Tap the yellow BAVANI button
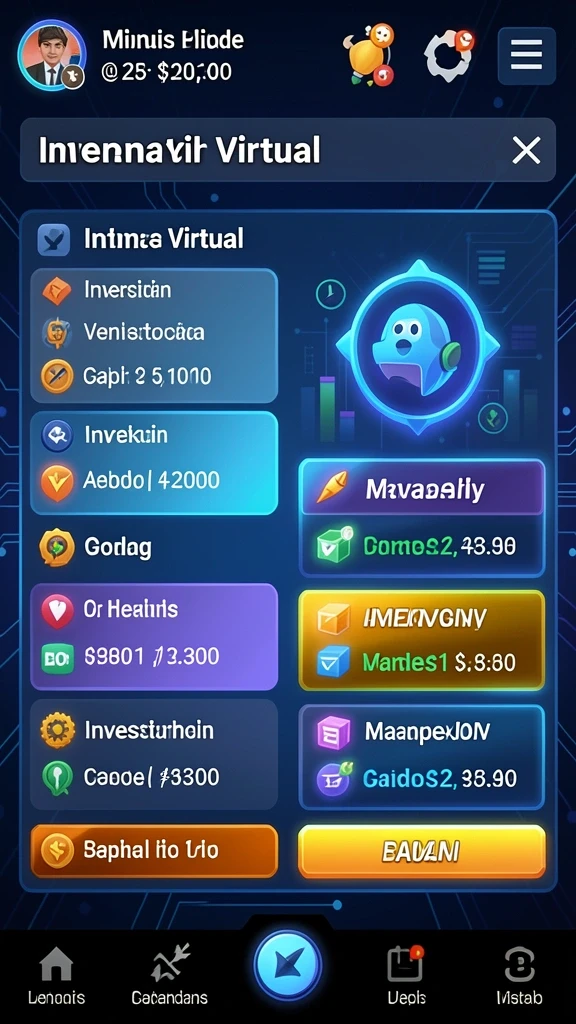 pyautogui.click(x=422, y=851)
